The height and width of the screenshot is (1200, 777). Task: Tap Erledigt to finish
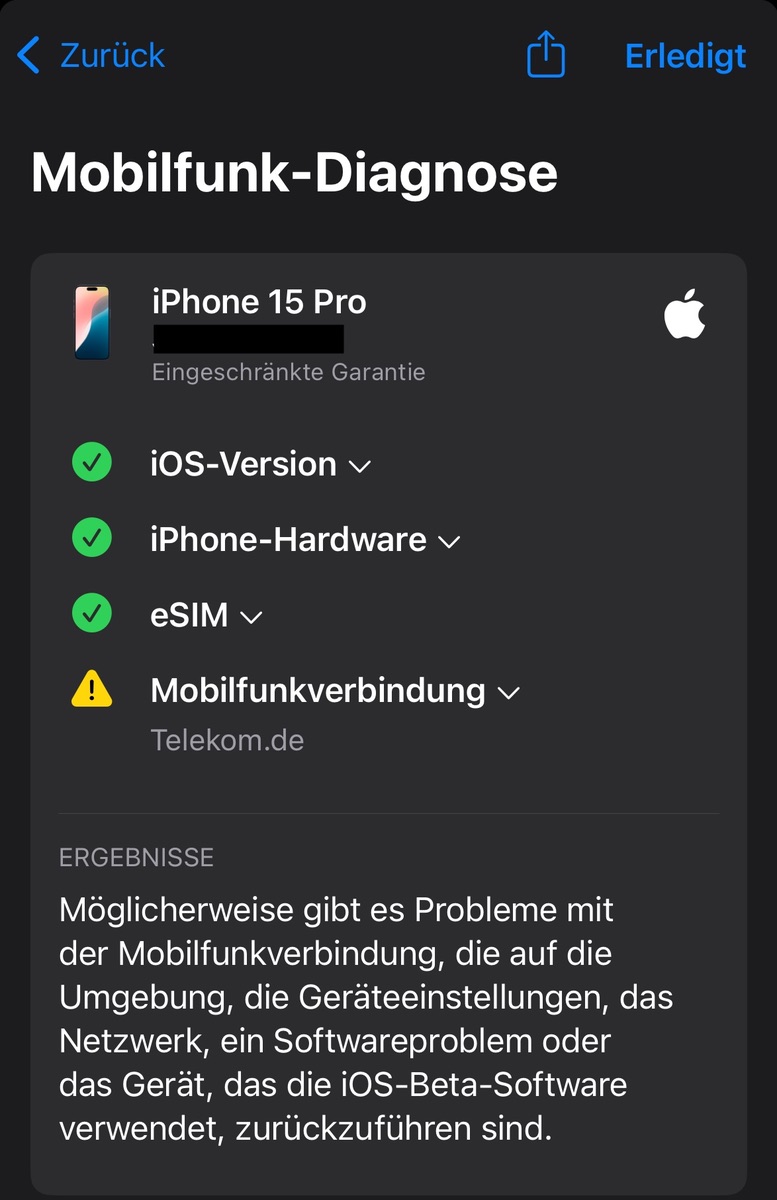coord(685,56)
